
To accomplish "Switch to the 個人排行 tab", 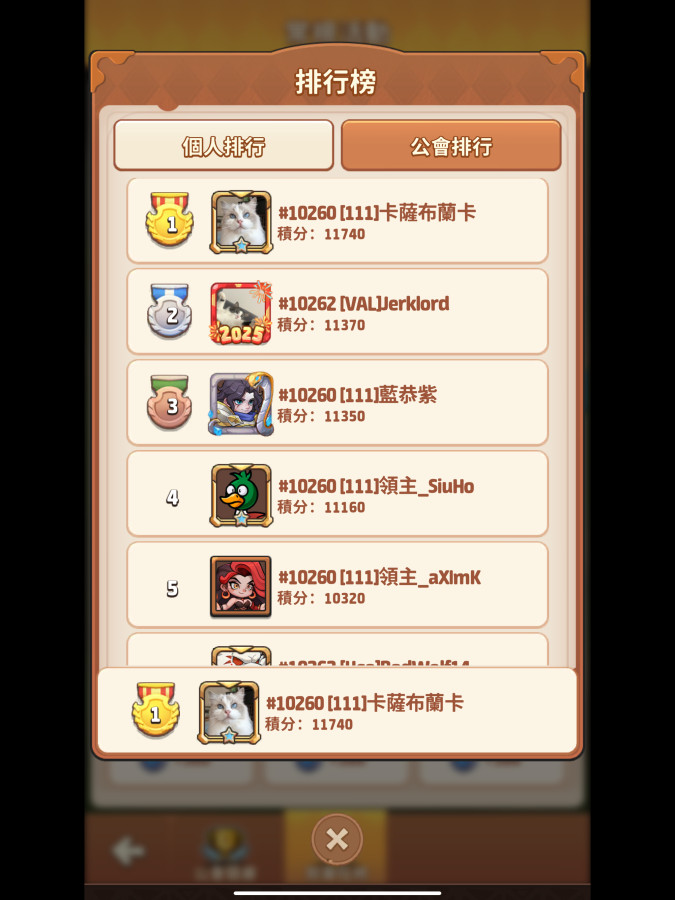I will [x=223, y=146].
